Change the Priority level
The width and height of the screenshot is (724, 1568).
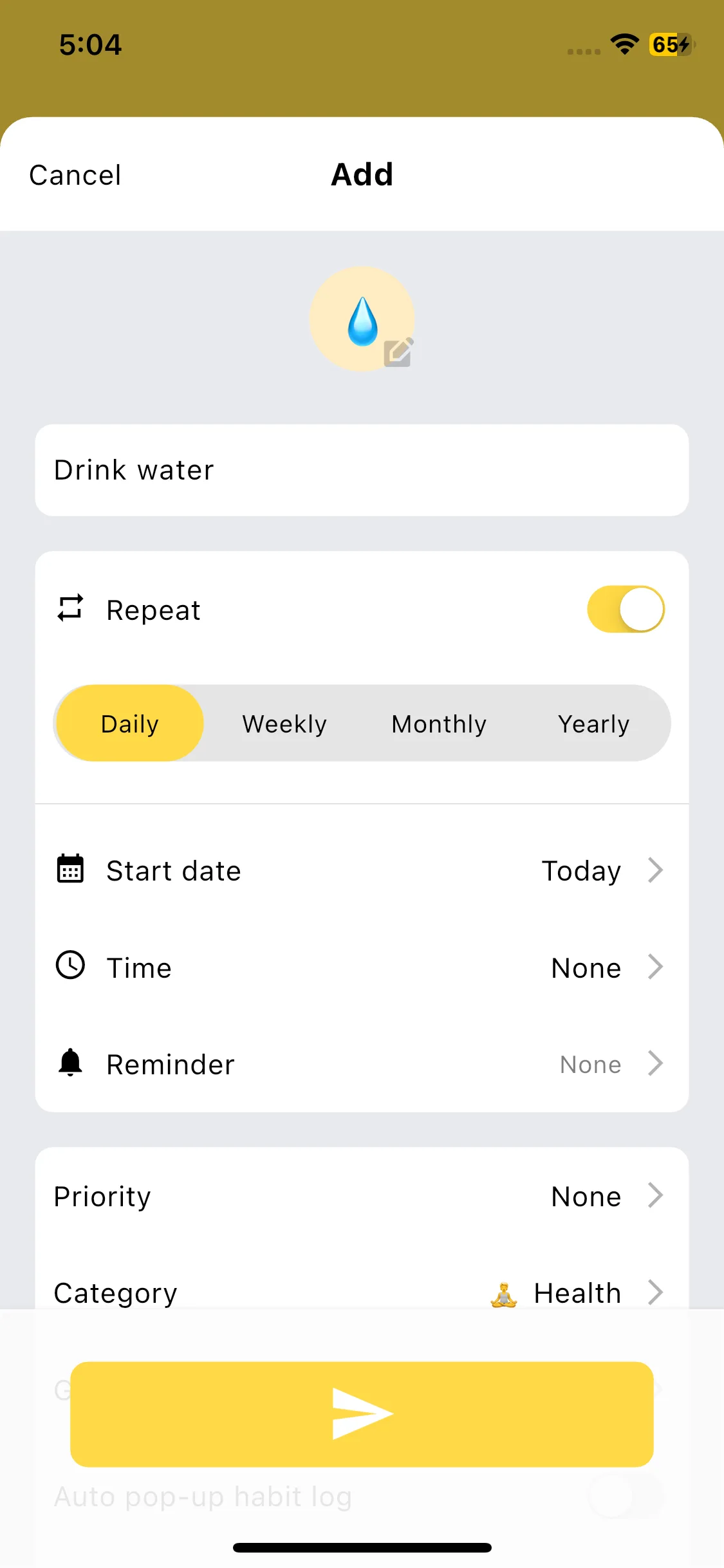point(361,1197)
